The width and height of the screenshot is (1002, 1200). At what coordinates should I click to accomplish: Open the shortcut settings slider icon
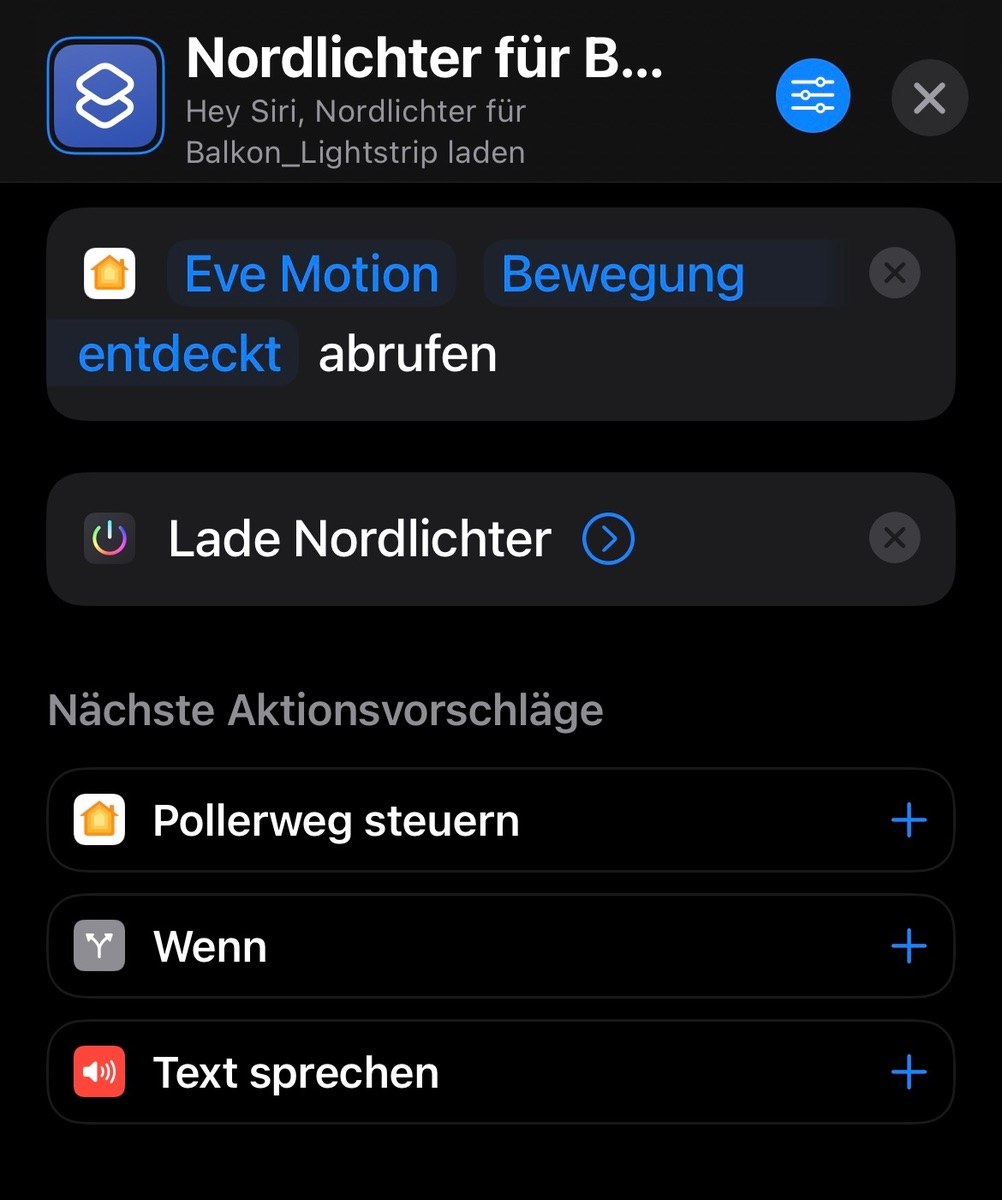point(812,97)
